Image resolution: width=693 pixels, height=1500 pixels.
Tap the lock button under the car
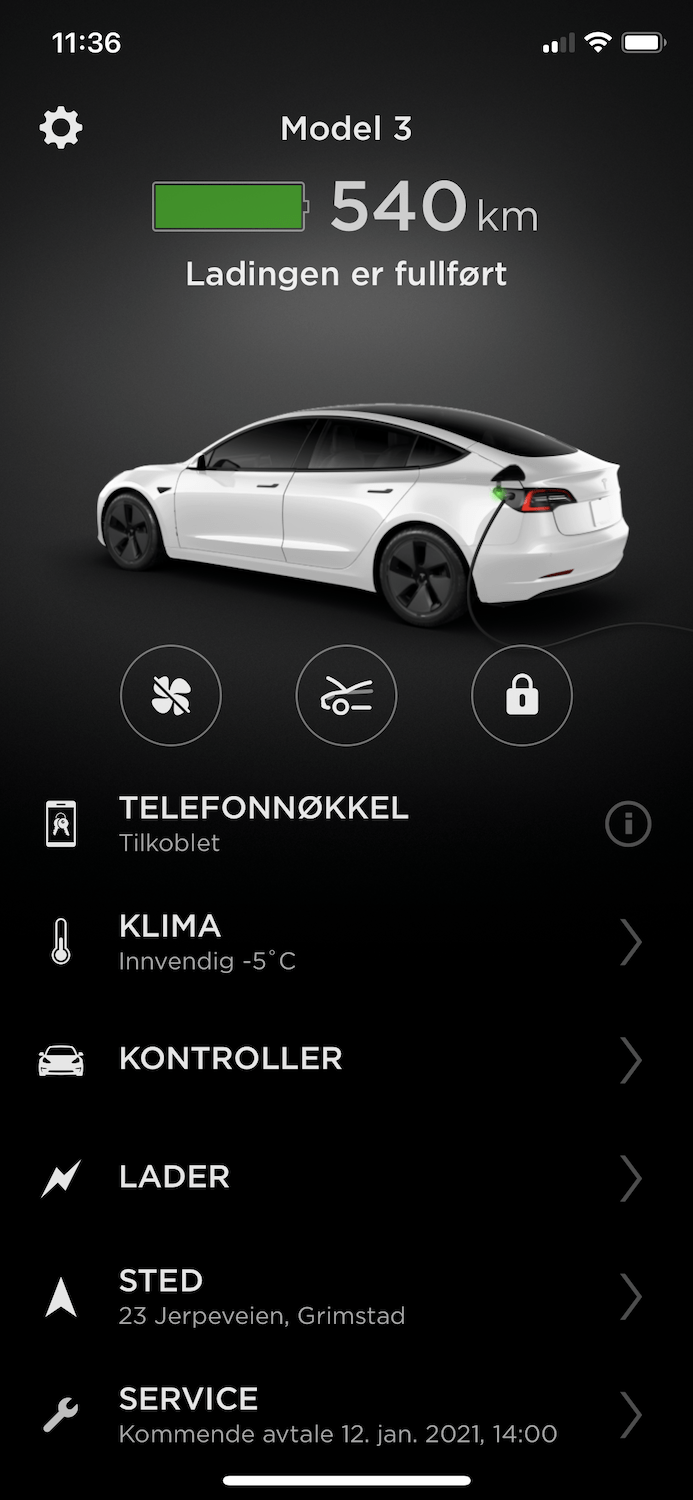click(x=522, y=696)
